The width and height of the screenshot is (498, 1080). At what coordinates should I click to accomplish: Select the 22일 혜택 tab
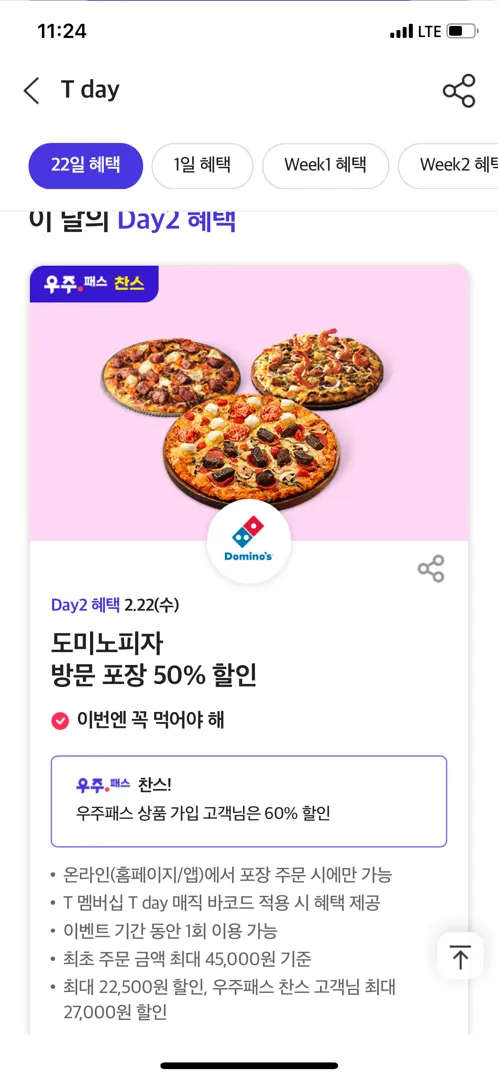85,165
